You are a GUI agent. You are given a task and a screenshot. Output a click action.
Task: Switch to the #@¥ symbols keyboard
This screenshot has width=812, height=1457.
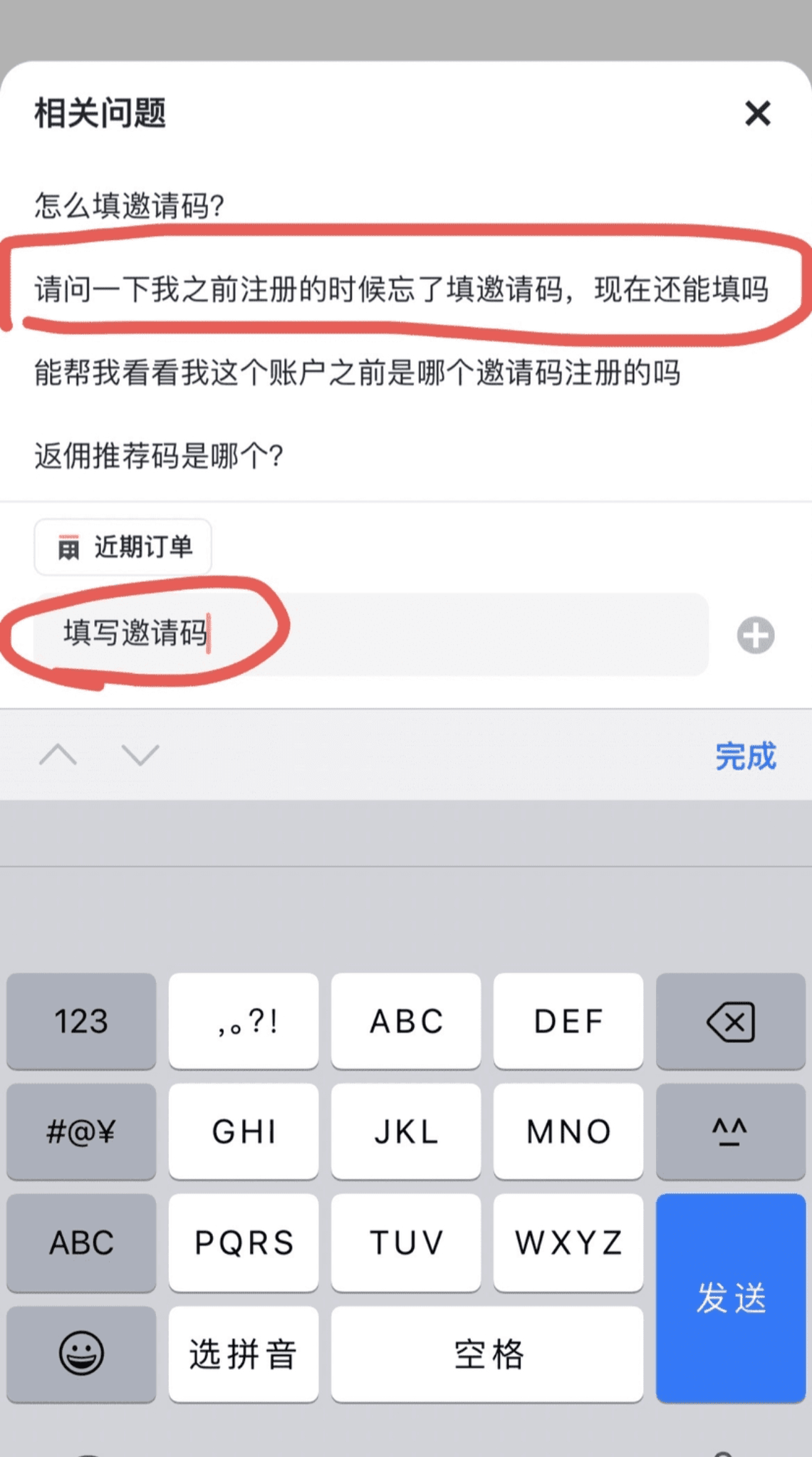[81, 1131]
